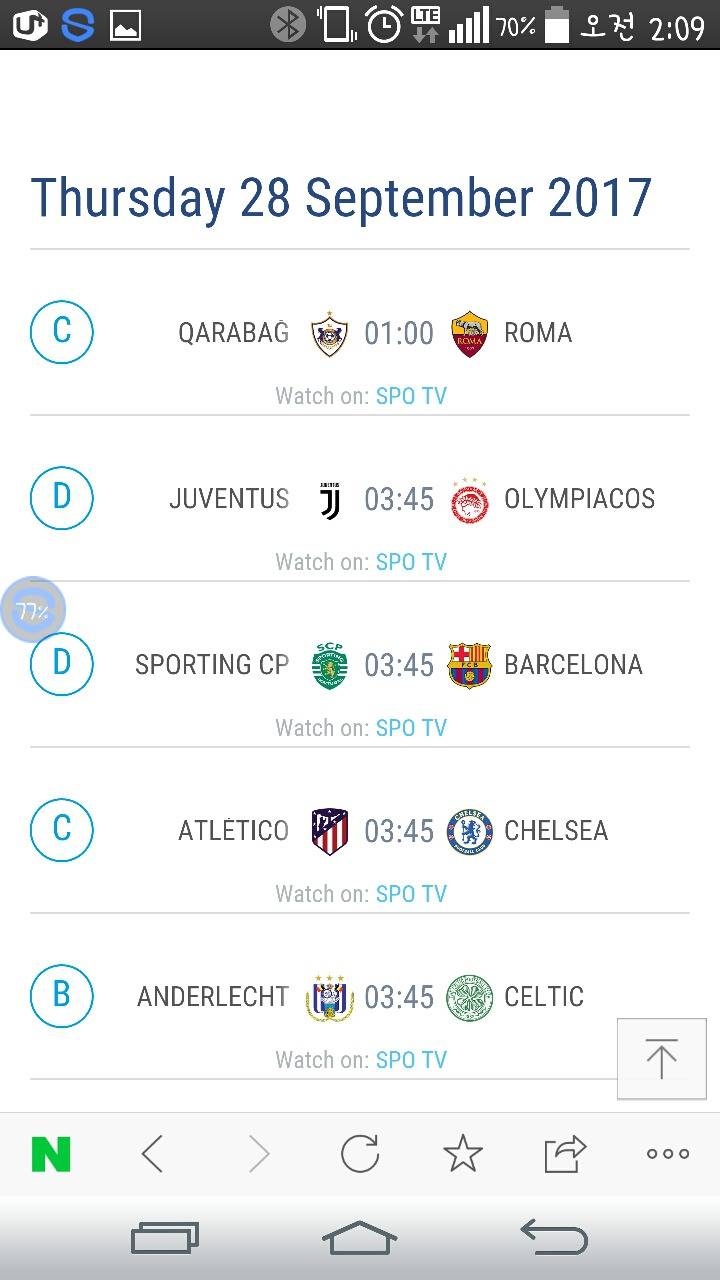Open the browser overflow menu
This screenshot has height=1280, width=720.
click(x=667, y=1154)
